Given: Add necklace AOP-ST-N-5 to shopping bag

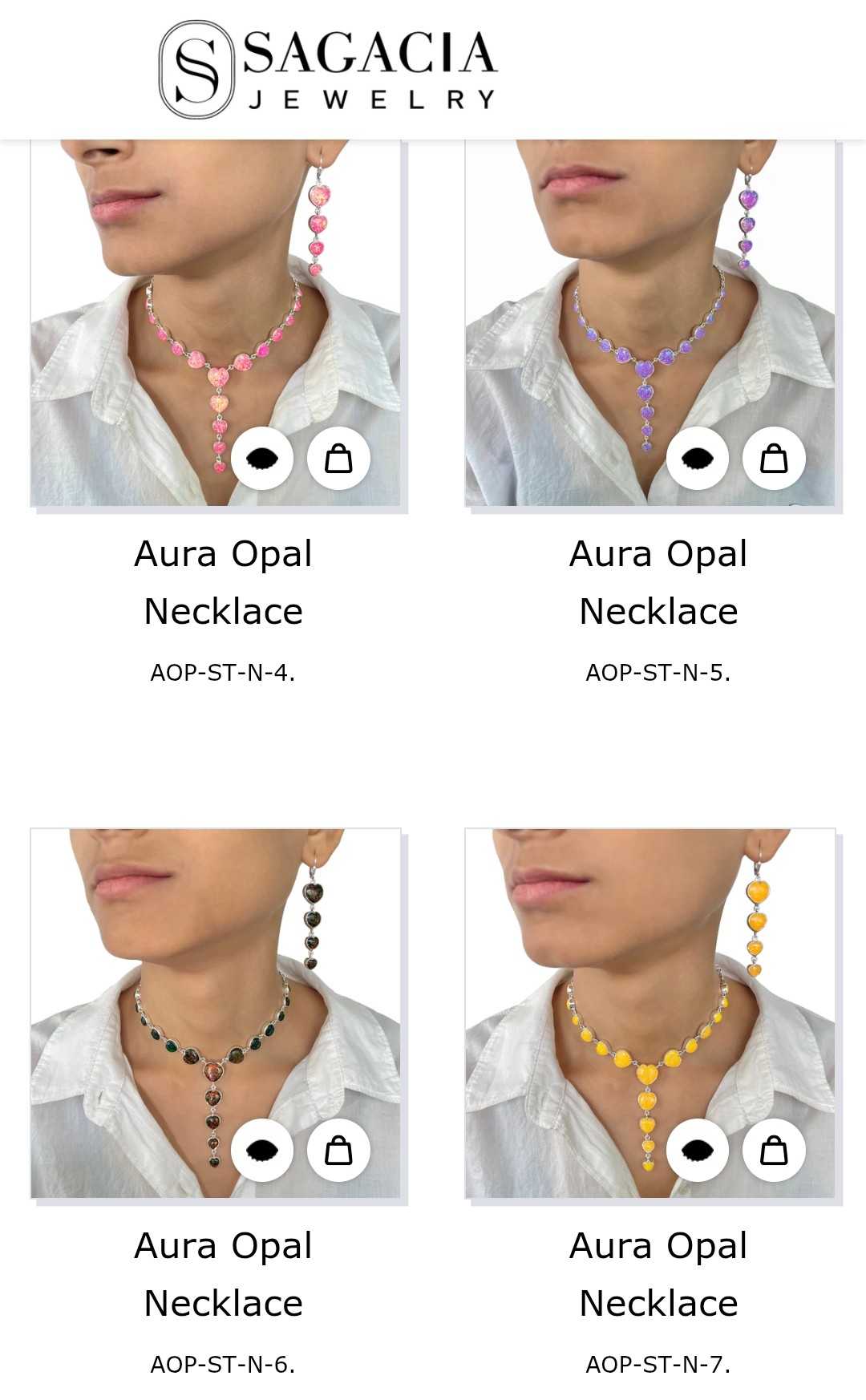Looking at the screenshot, I should pyautogui.click(x=774, y=459).
